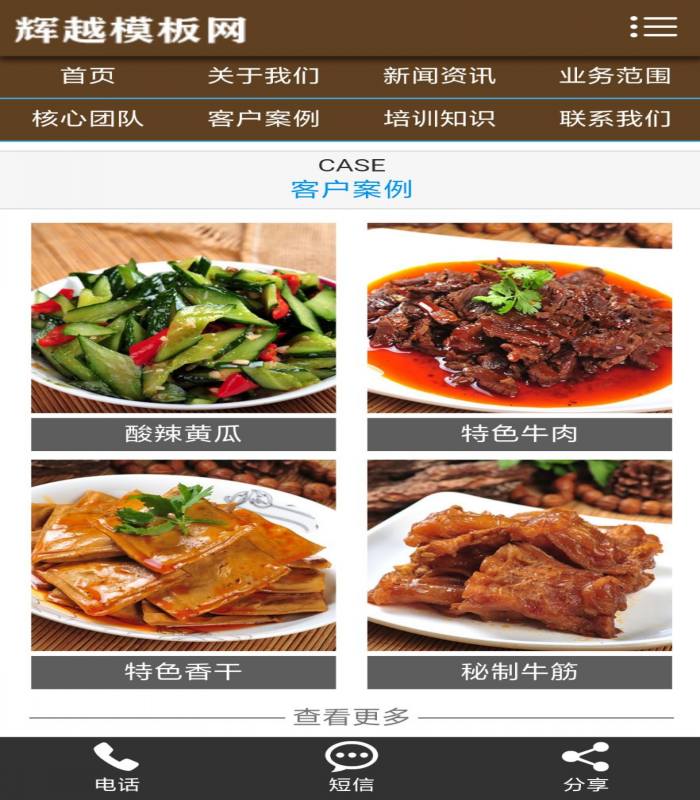Select 核心团队 in navigation
This screenshot has height=800, width=700.
(x=88, y=119)
